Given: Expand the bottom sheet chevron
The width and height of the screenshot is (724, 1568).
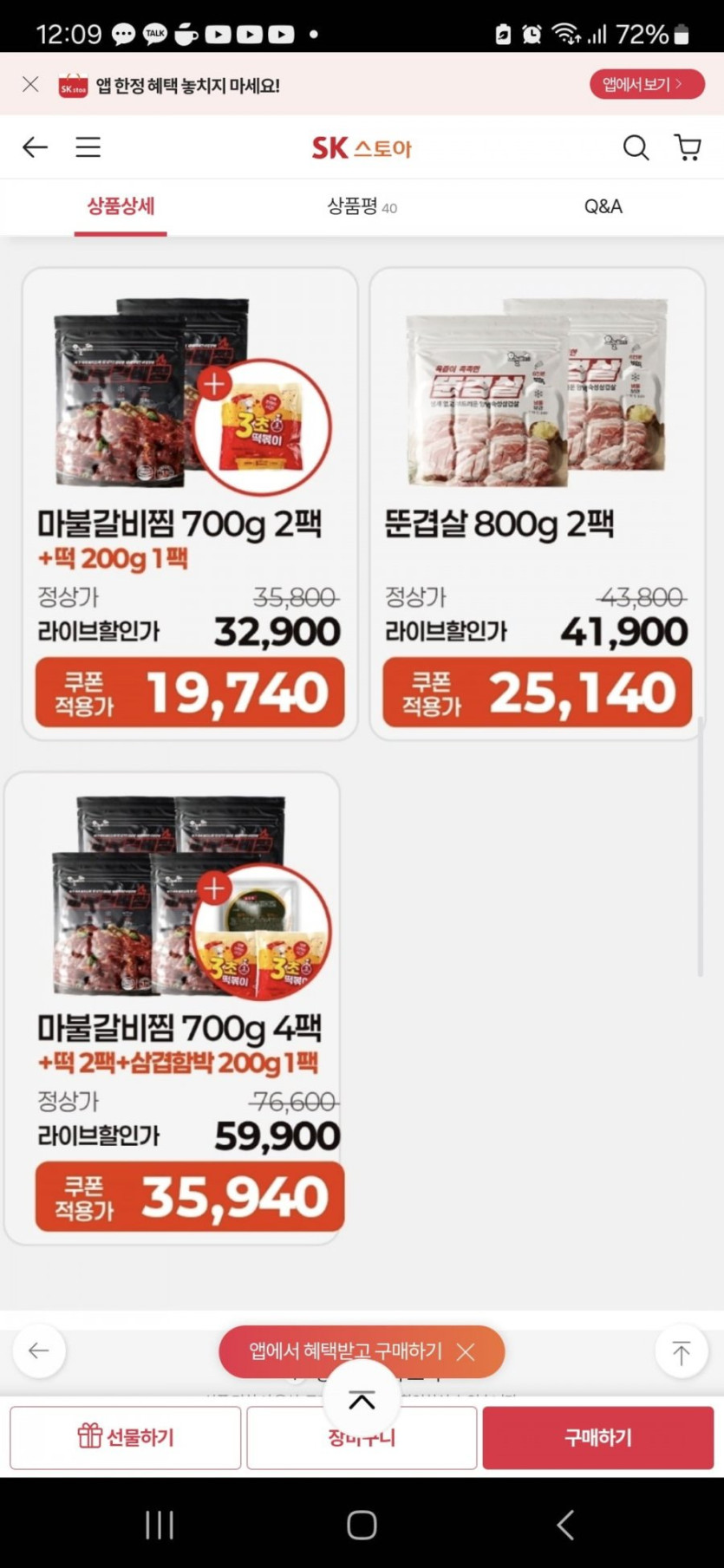Looking at the screenshot, I should [x=362, y=1399].
